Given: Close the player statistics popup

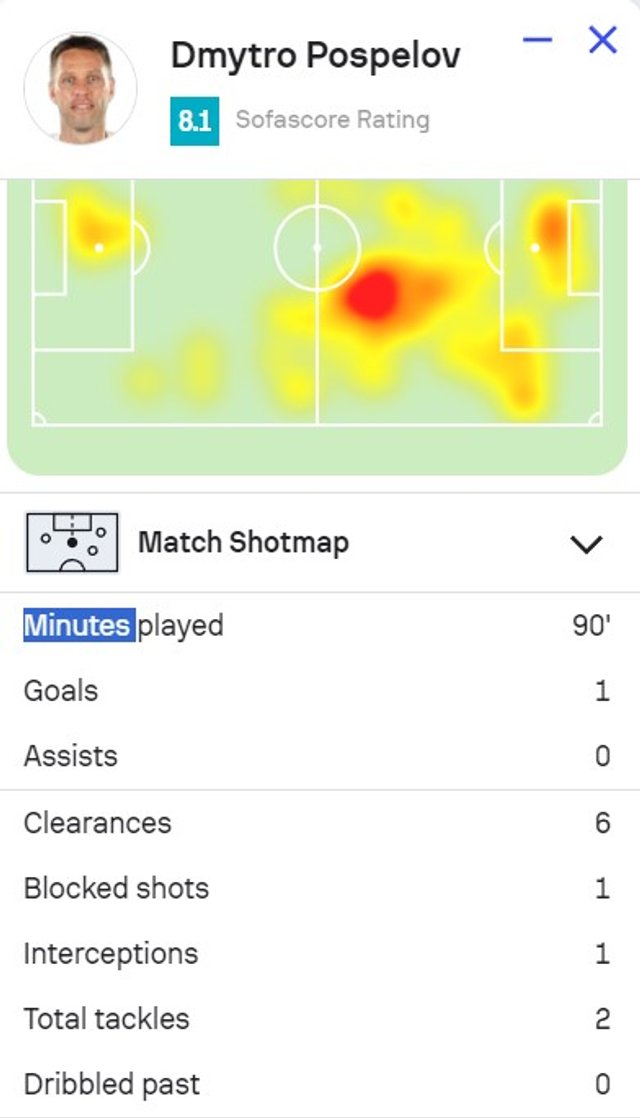Looking at the screenshot, I should tap(602, 40).
